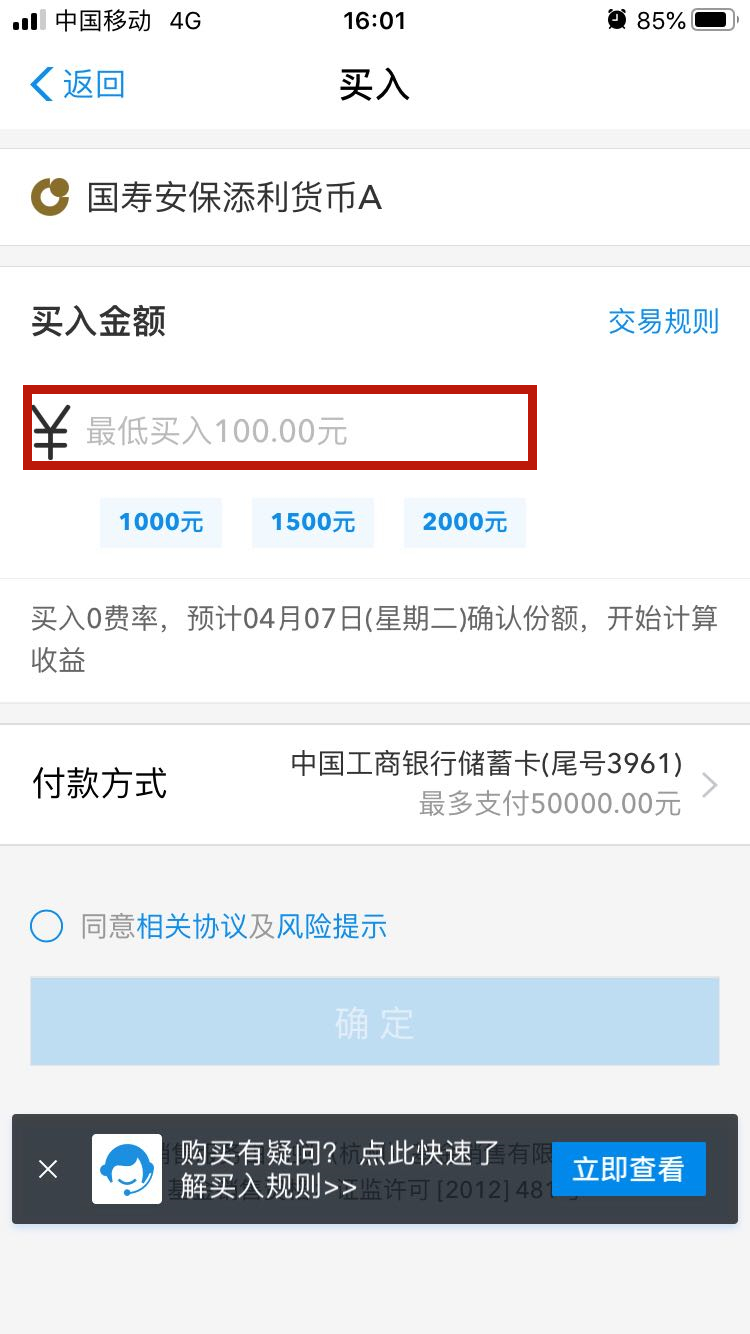Select the 同意 agreement radio button

click(46, 926)
